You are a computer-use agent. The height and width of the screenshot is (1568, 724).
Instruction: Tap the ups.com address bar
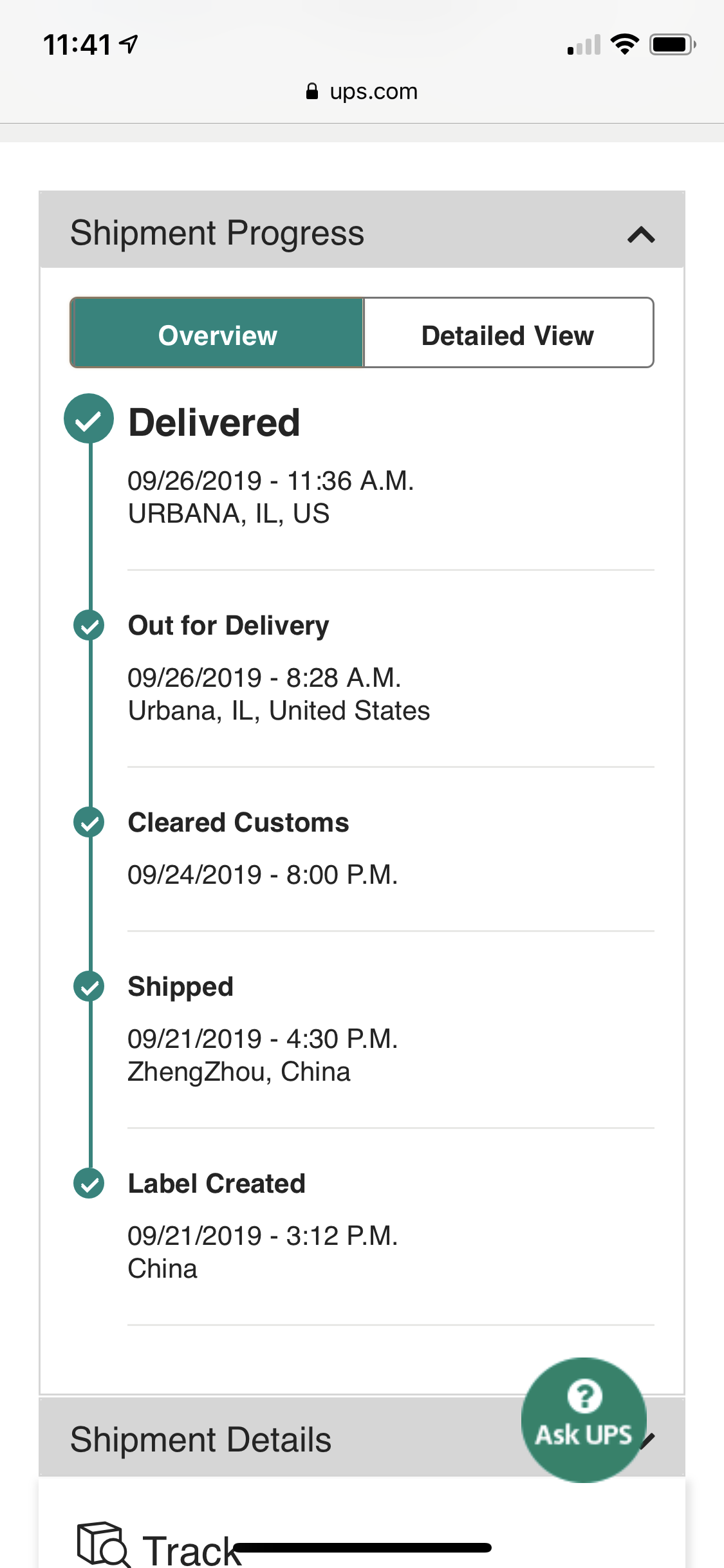coord(362,91)
